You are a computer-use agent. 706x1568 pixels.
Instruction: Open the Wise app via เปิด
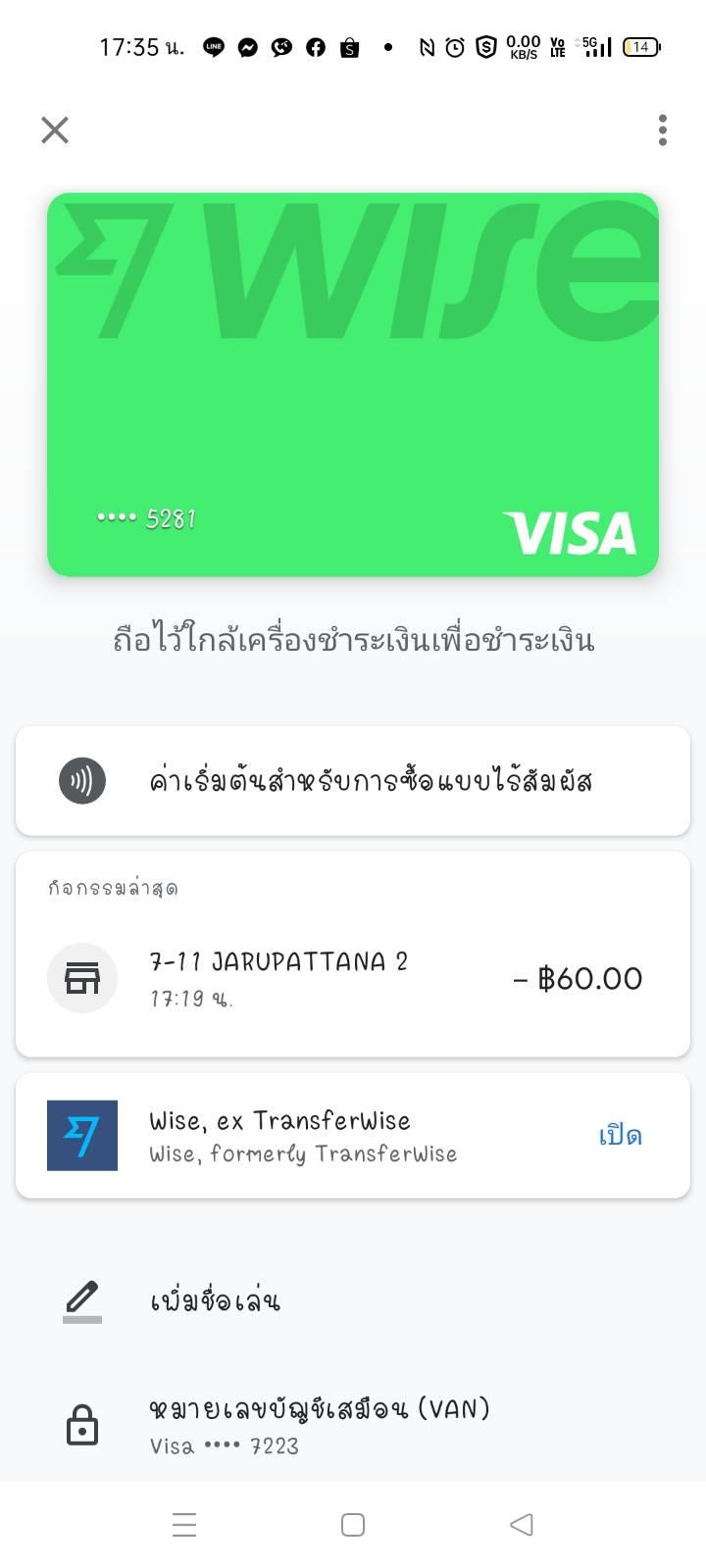[x=620, y=1136]
